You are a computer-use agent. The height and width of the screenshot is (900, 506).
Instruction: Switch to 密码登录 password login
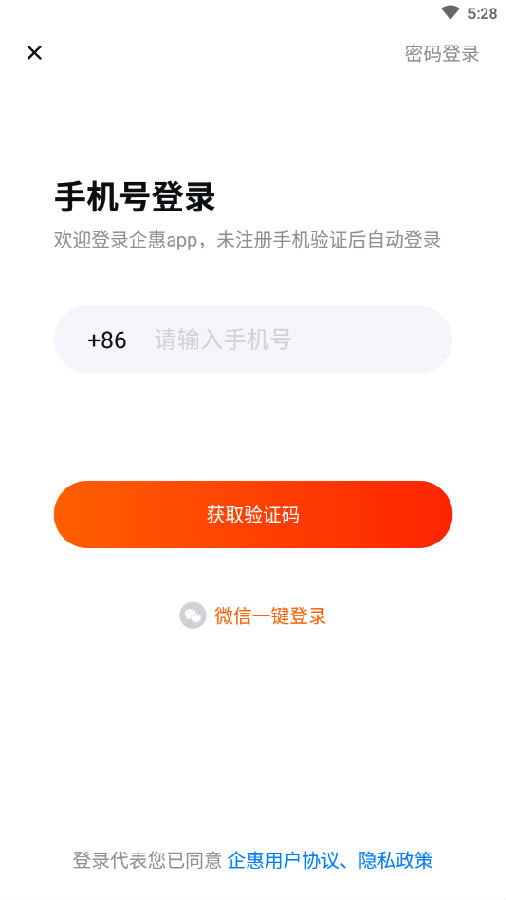(442, 54)
